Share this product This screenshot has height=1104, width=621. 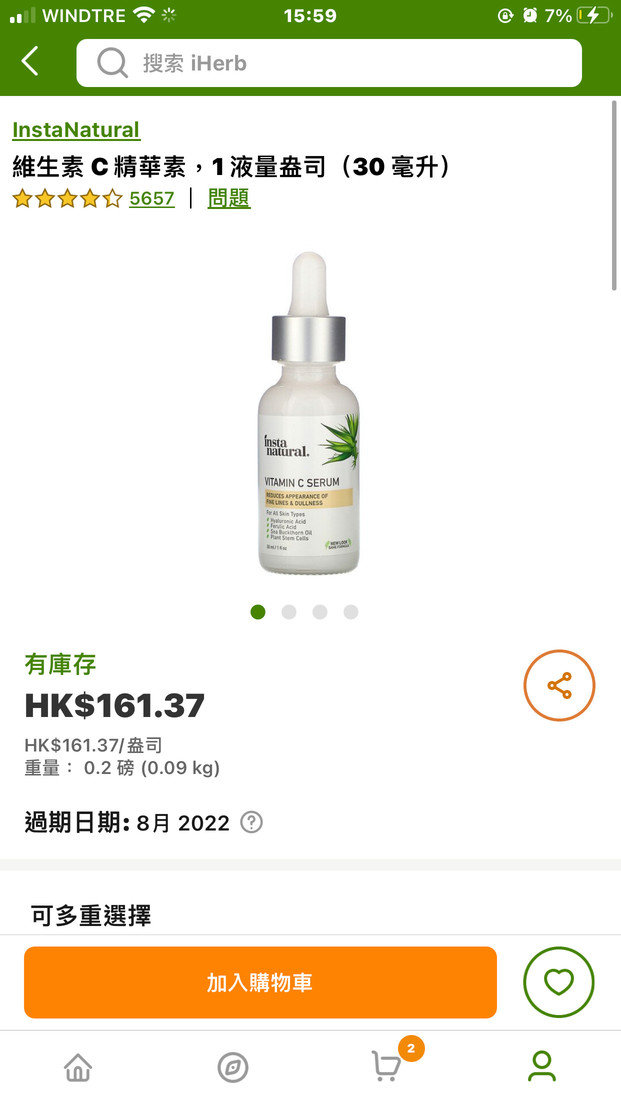tap(559, 685)
